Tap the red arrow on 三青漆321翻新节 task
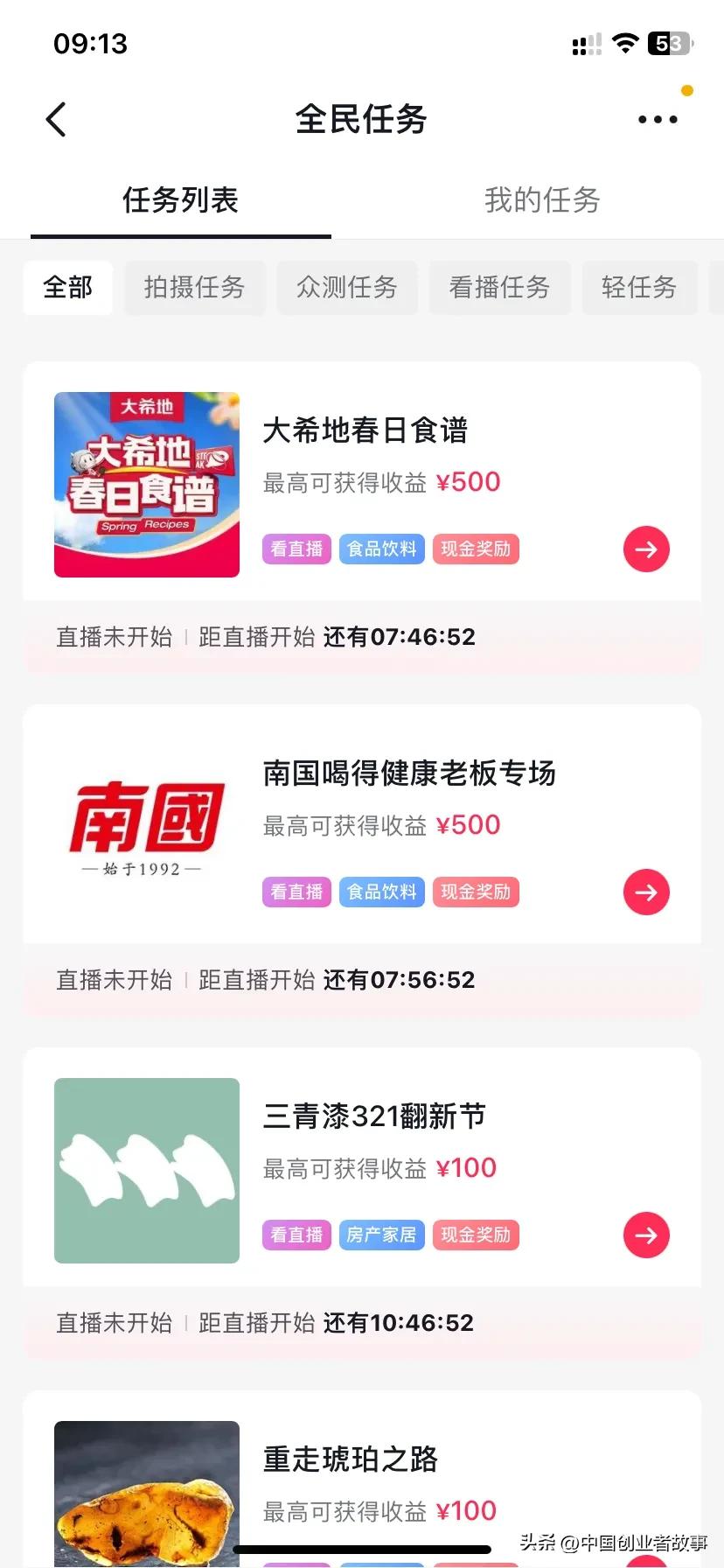 645,1235
